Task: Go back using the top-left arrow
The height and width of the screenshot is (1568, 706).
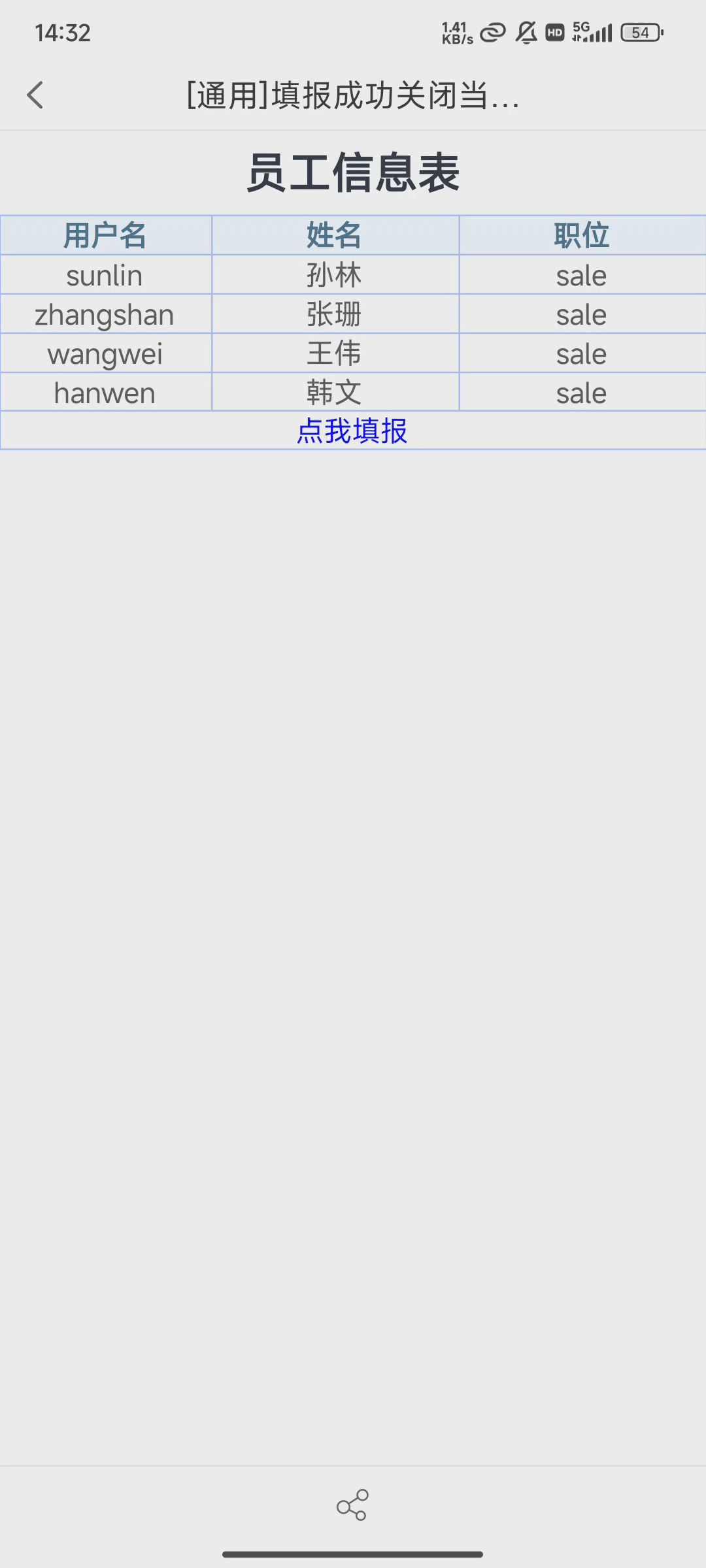Action: click(x=35, y=95)
